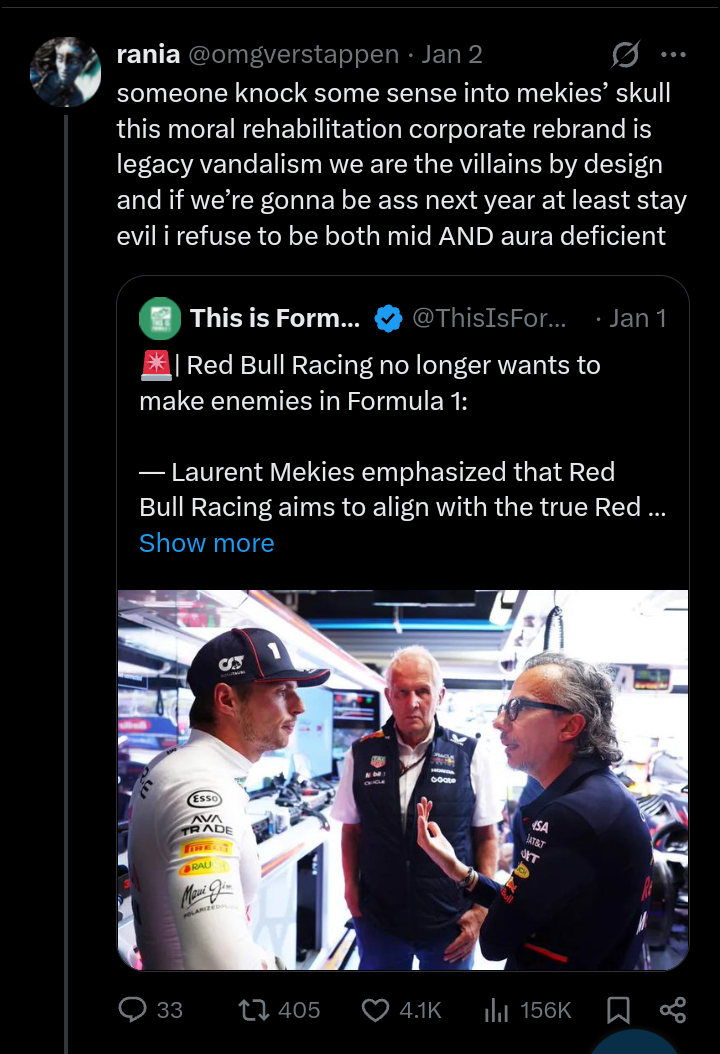
Task: Tap Show more on the quoted post
Action: 206,542
